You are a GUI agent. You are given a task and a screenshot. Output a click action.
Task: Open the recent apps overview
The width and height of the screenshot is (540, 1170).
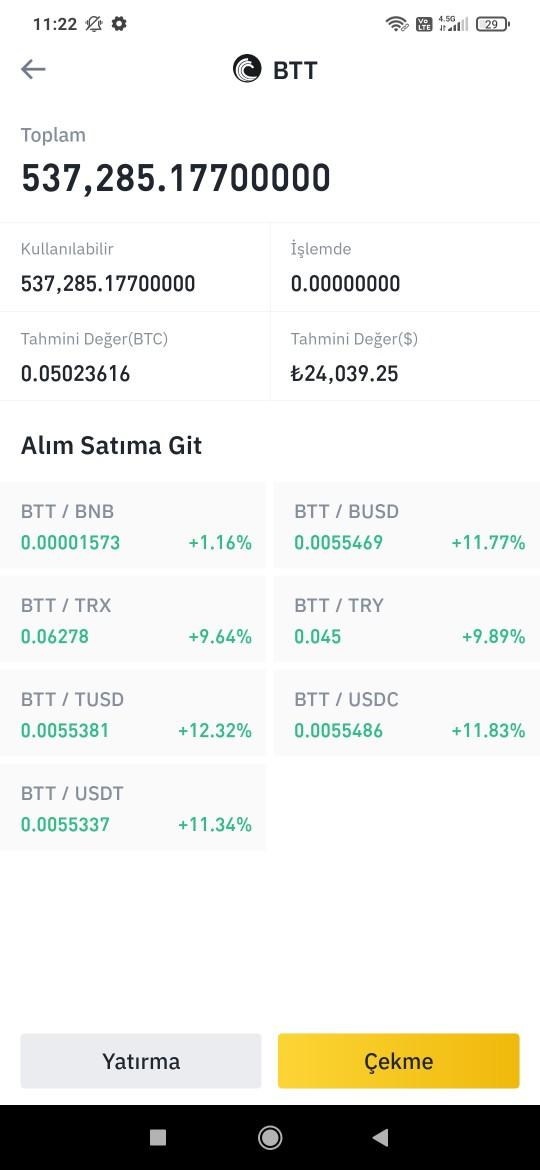[x=158, y=1137]
